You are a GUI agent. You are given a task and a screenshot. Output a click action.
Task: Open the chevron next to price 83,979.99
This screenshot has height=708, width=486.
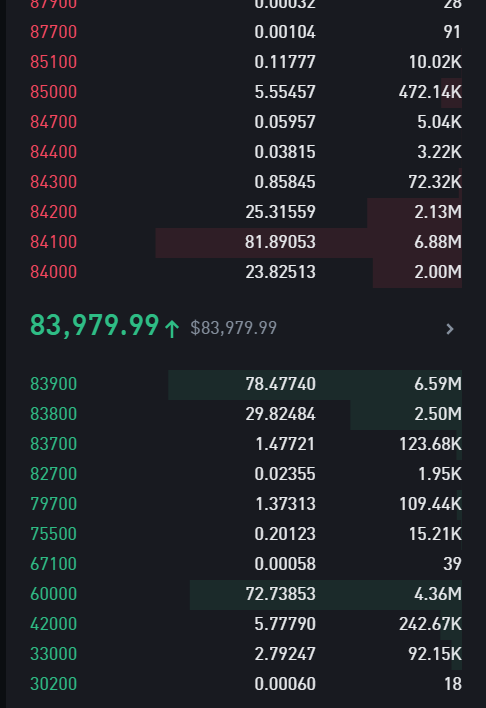click(x=449, y=329)
